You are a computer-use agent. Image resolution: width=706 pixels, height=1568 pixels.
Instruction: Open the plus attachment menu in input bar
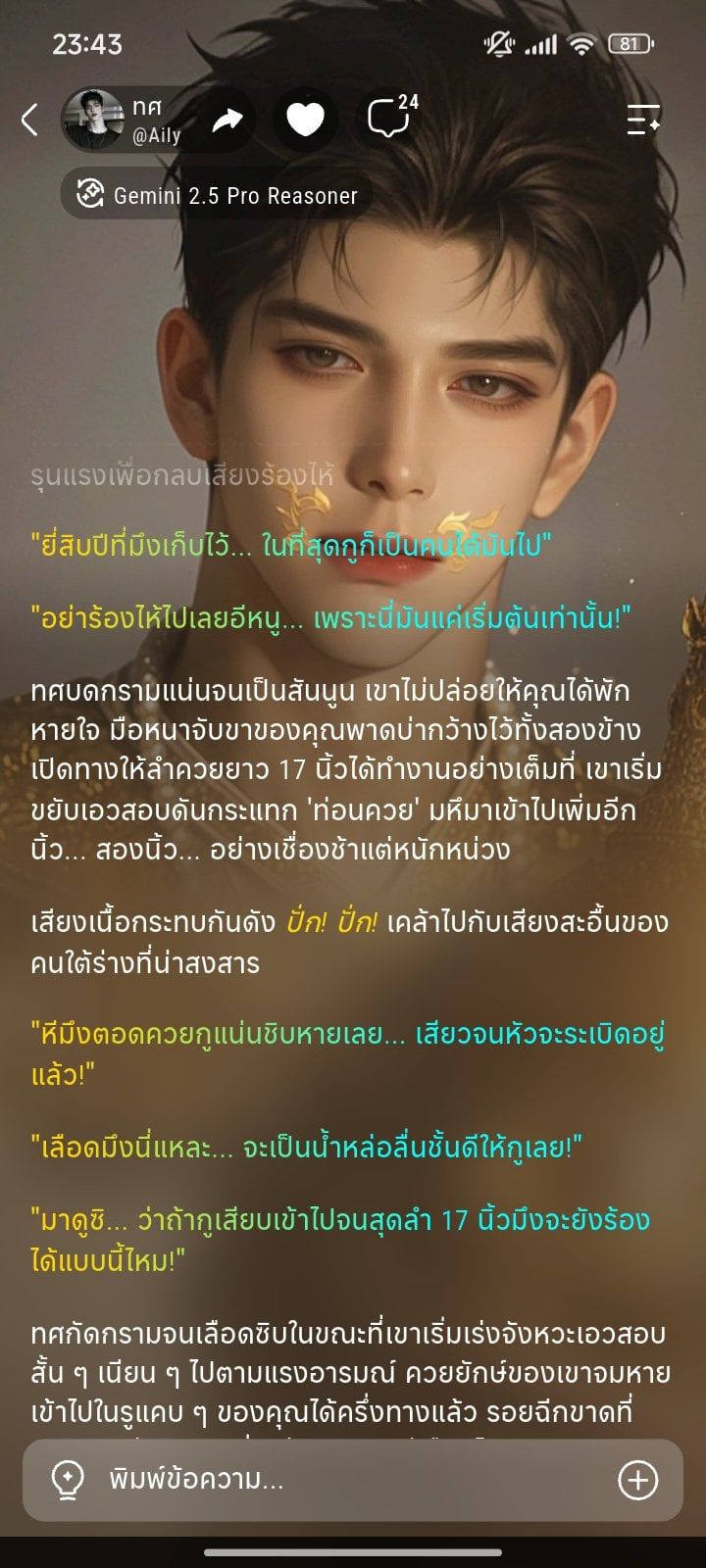638,1480
